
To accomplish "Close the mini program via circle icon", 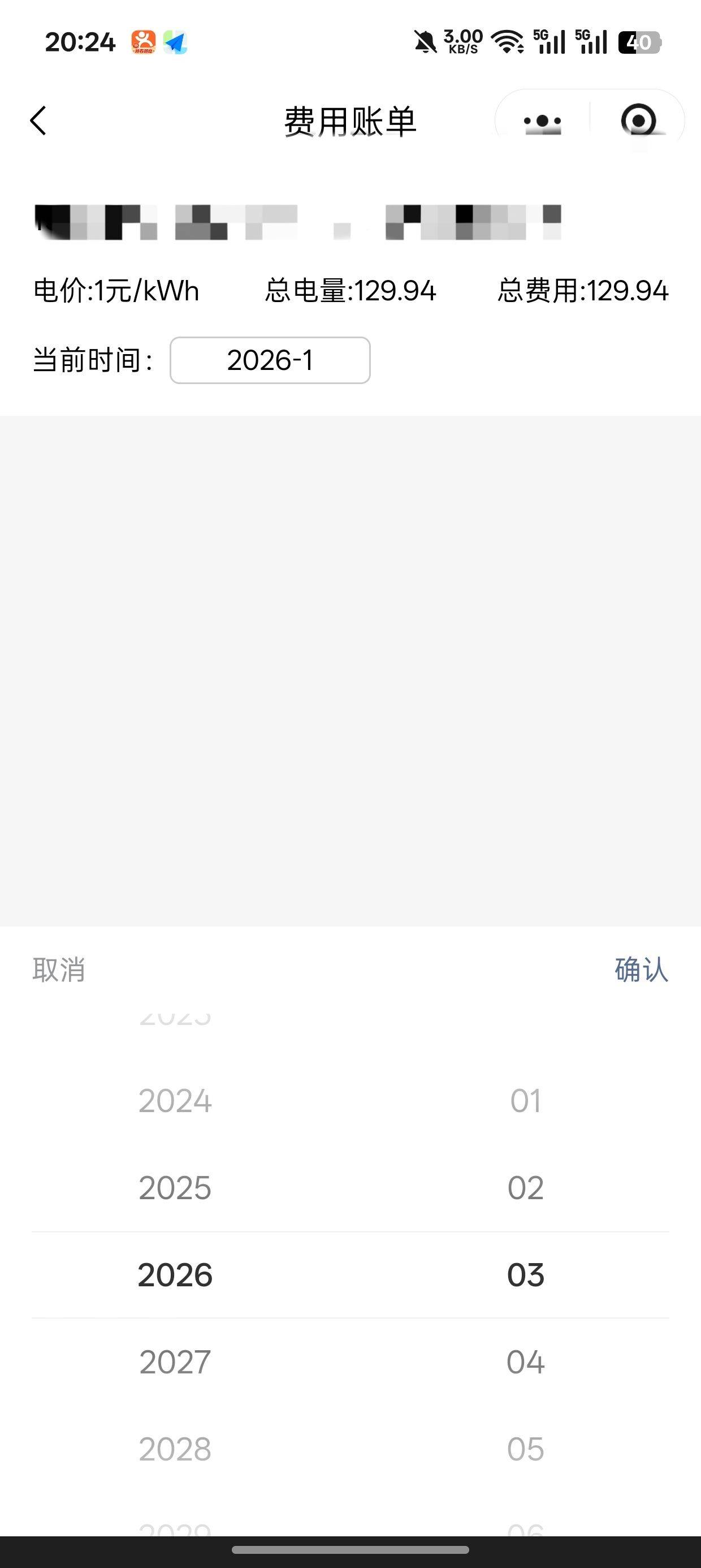I will click(x=638, y=120).
